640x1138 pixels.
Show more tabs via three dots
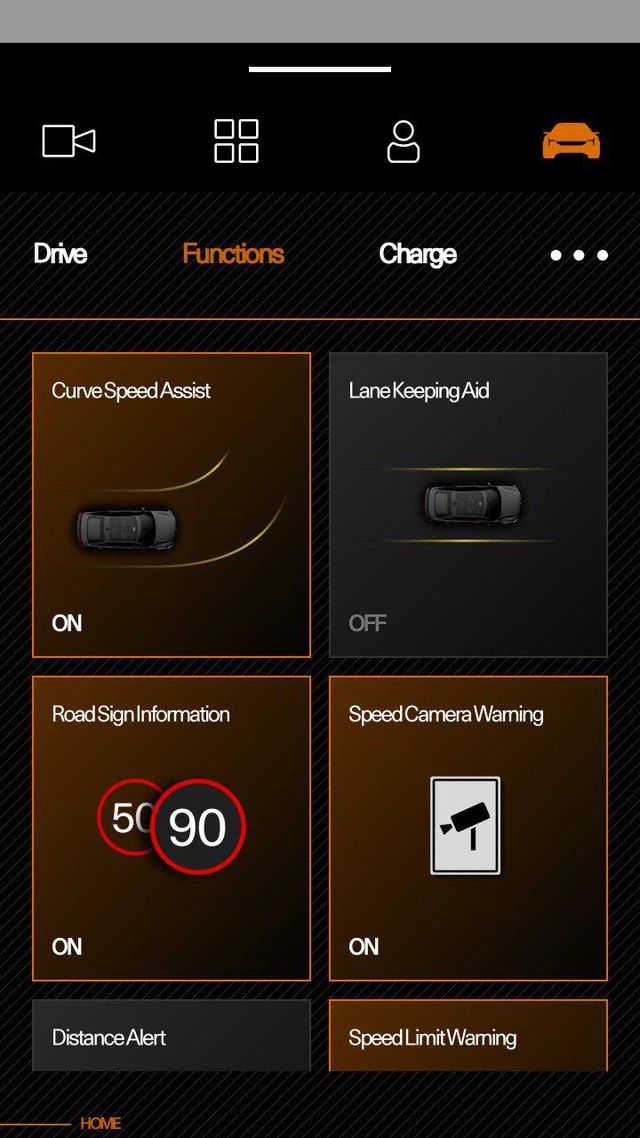pos(579,255)
